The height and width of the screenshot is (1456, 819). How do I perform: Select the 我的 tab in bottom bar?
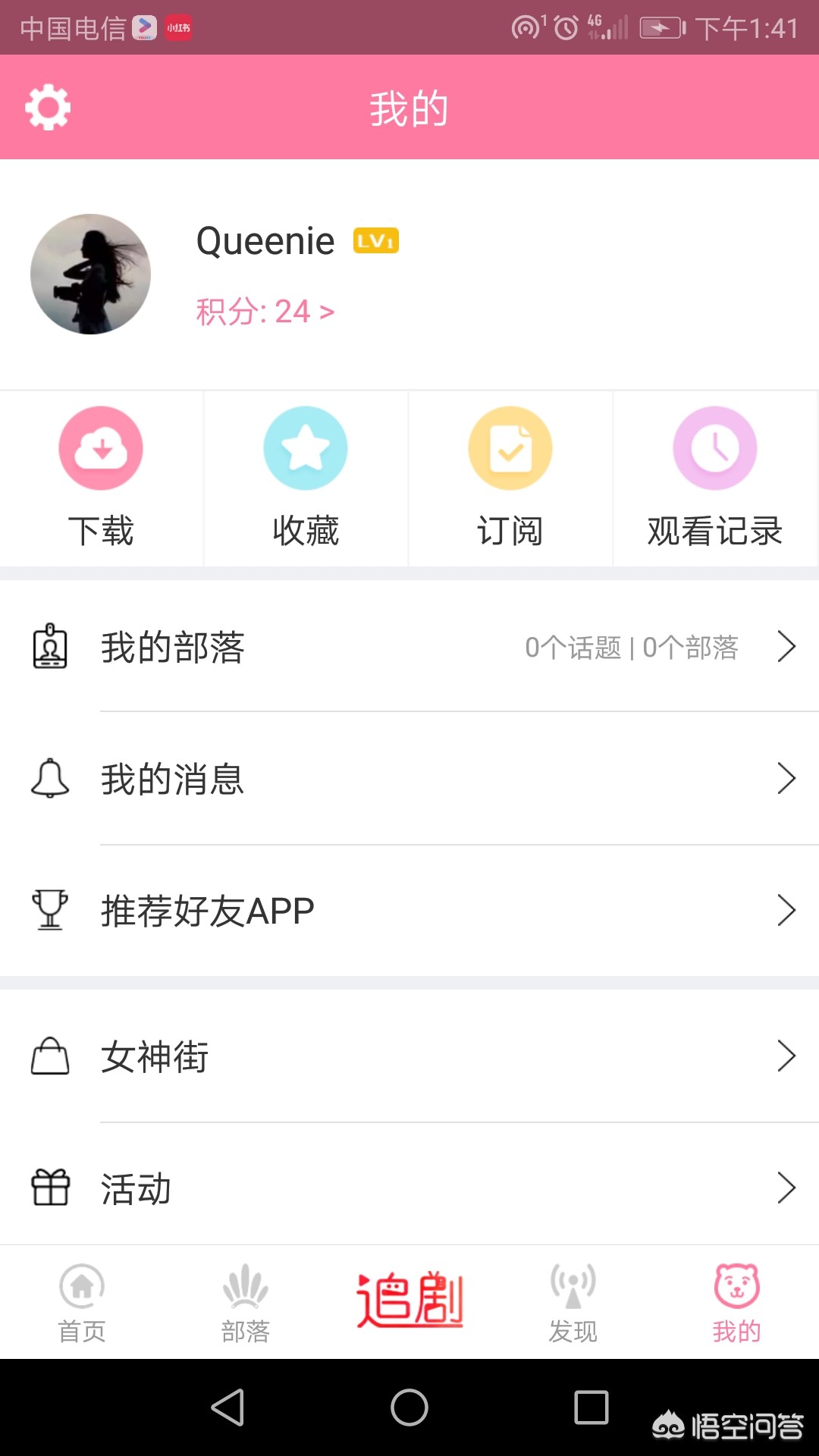[736, 1302]
